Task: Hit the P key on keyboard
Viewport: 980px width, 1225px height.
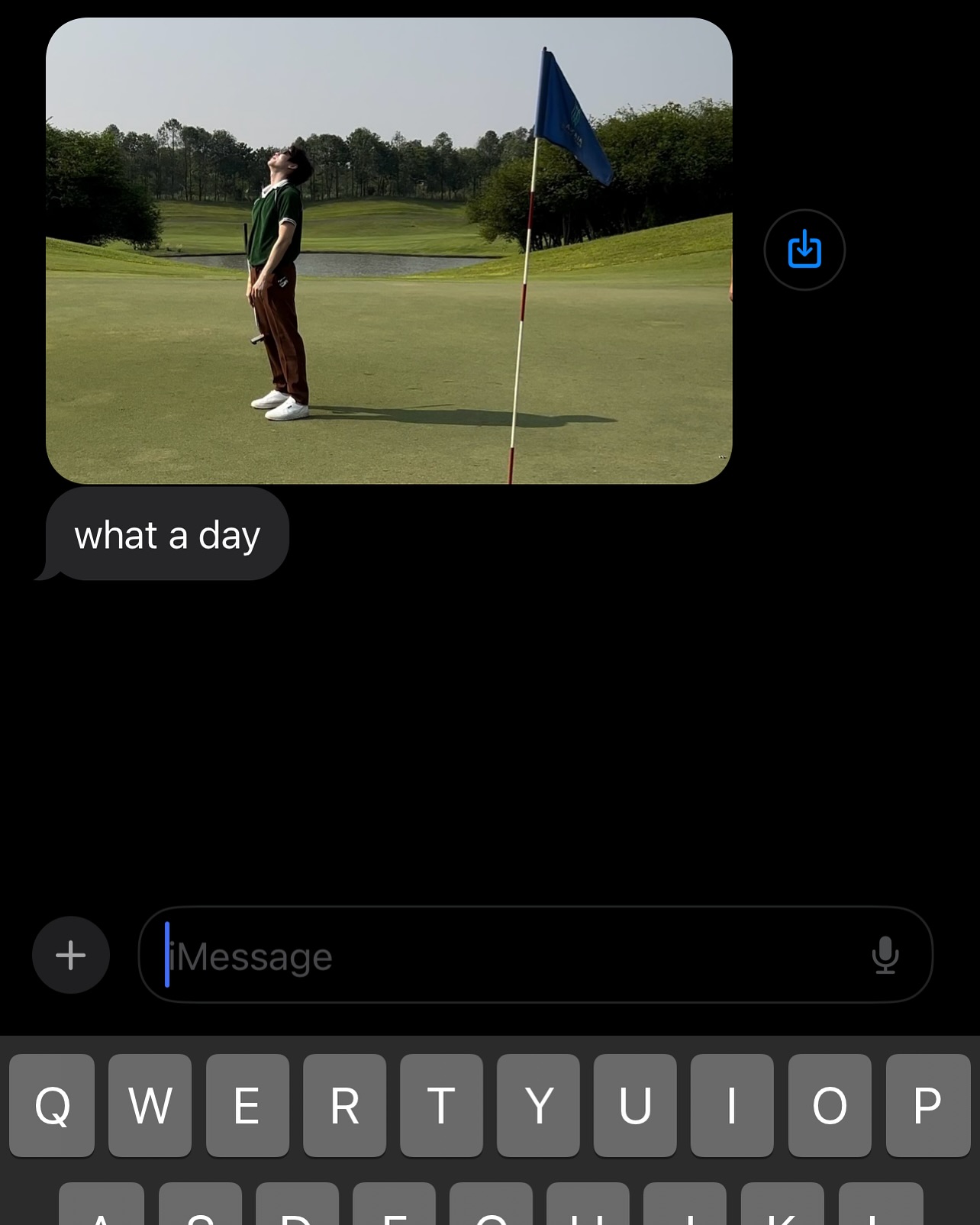Action: (x=927, y=1104)
